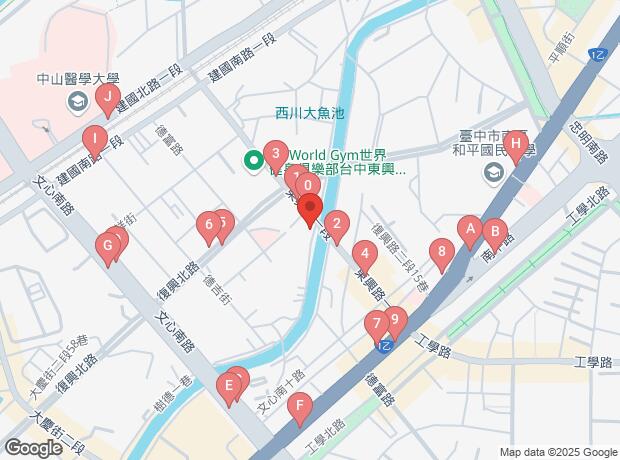Tap map marker I on 建國南路
This screenshot has height=460, width=620.
[94, 138]
